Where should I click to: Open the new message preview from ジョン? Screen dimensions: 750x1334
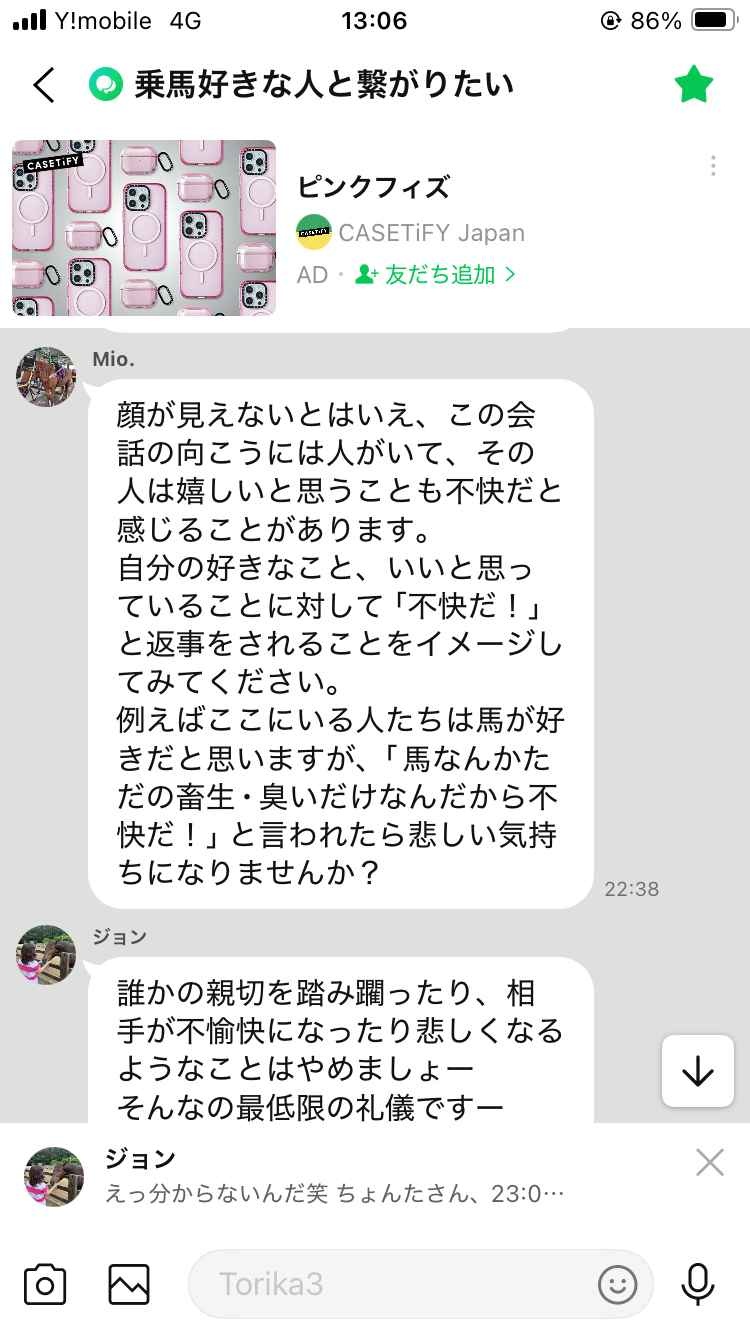[335, 1176]
